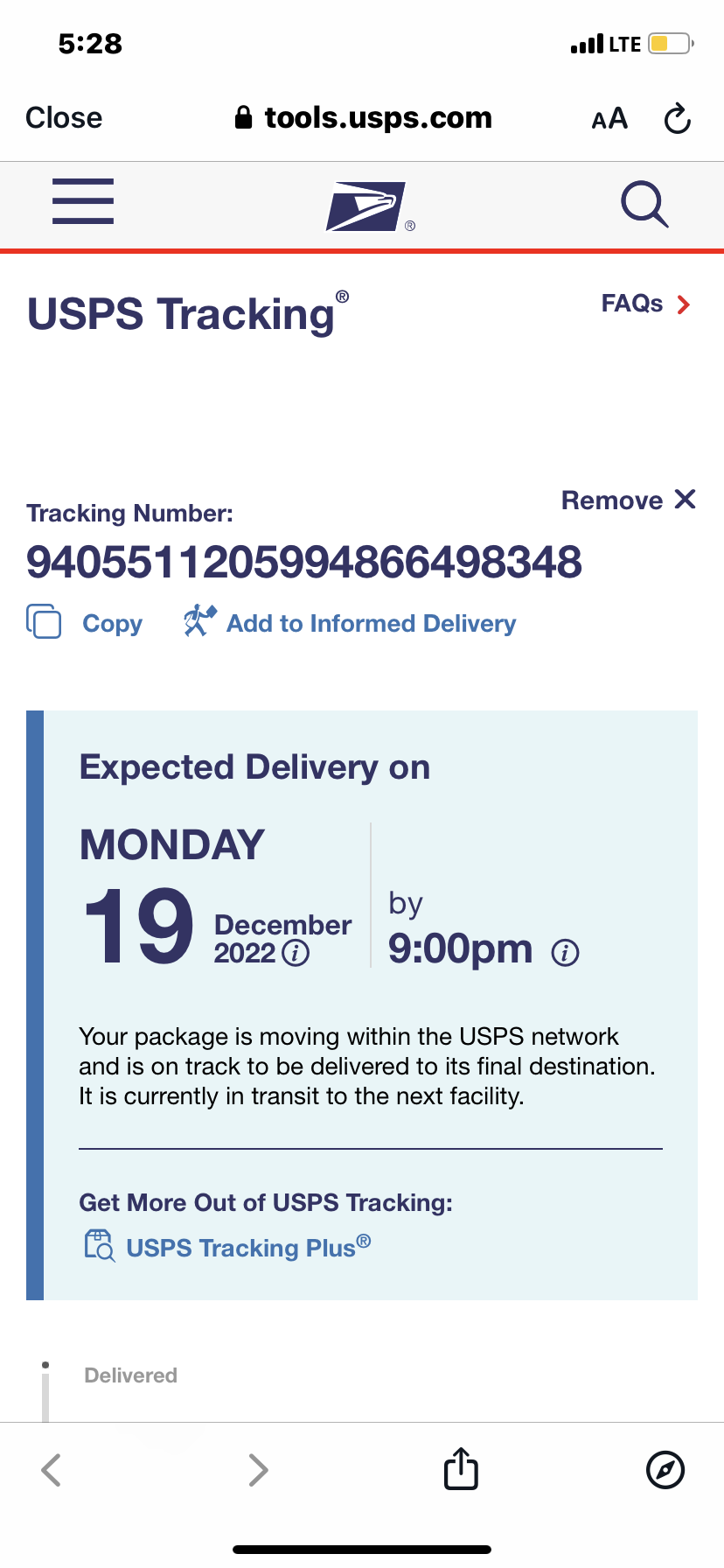Screen dimensions: 724x1568
Task: Open the FAQs link
Action: (645, 304)
